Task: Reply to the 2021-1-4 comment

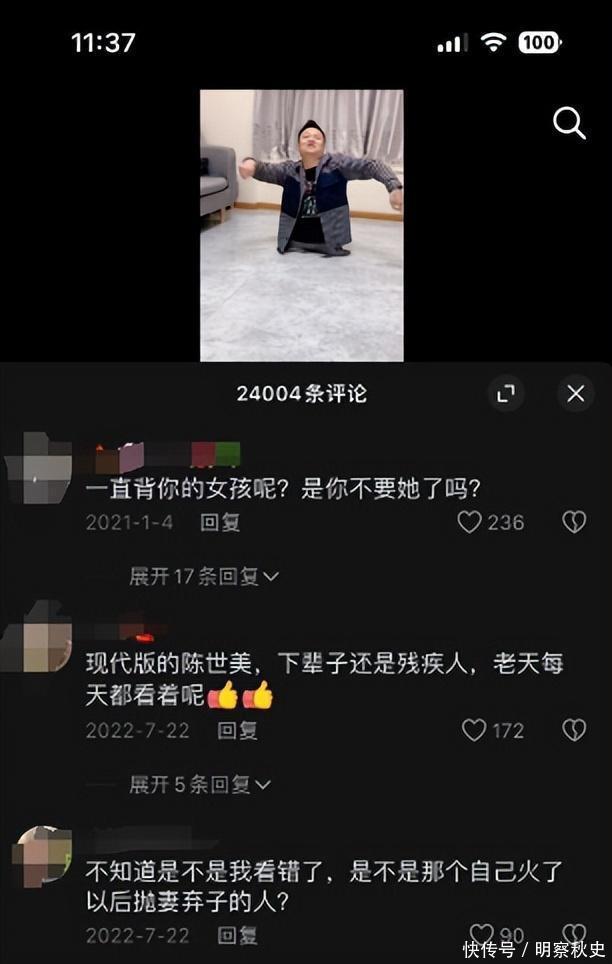Action: point(220,522)
